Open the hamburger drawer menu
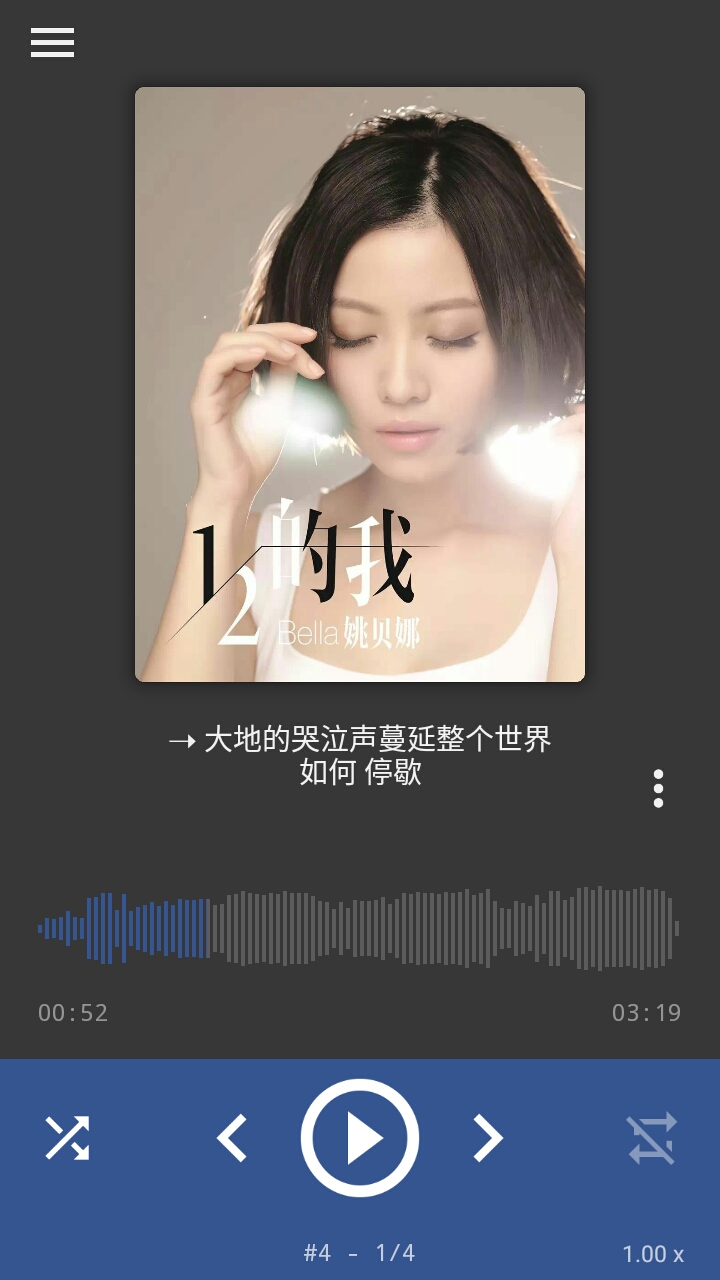The height and width of the screenshot is (1280, 720). [52, 43]
